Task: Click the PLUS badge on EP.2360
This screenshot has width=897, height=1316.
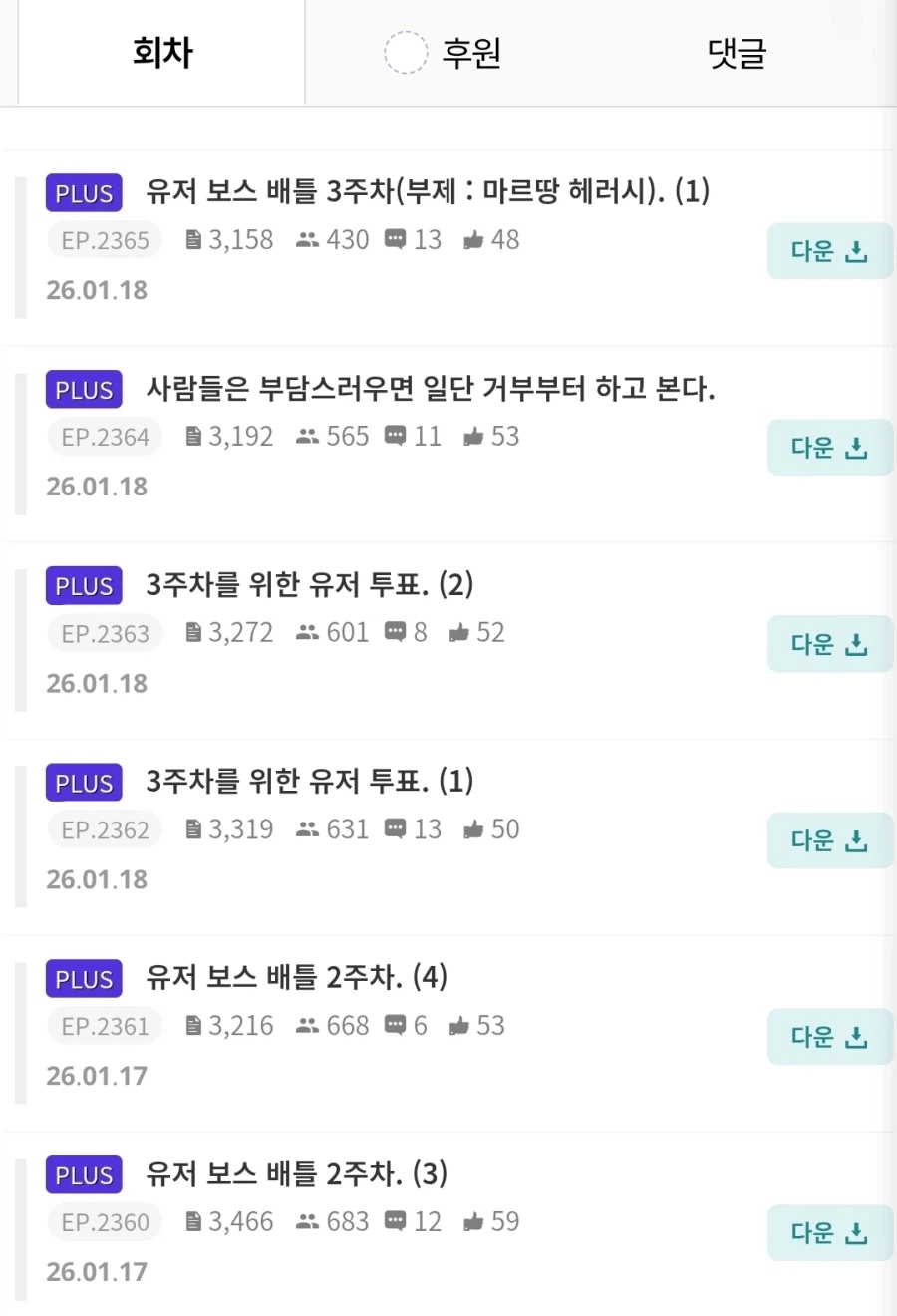Action: (x=83, y=1175)
